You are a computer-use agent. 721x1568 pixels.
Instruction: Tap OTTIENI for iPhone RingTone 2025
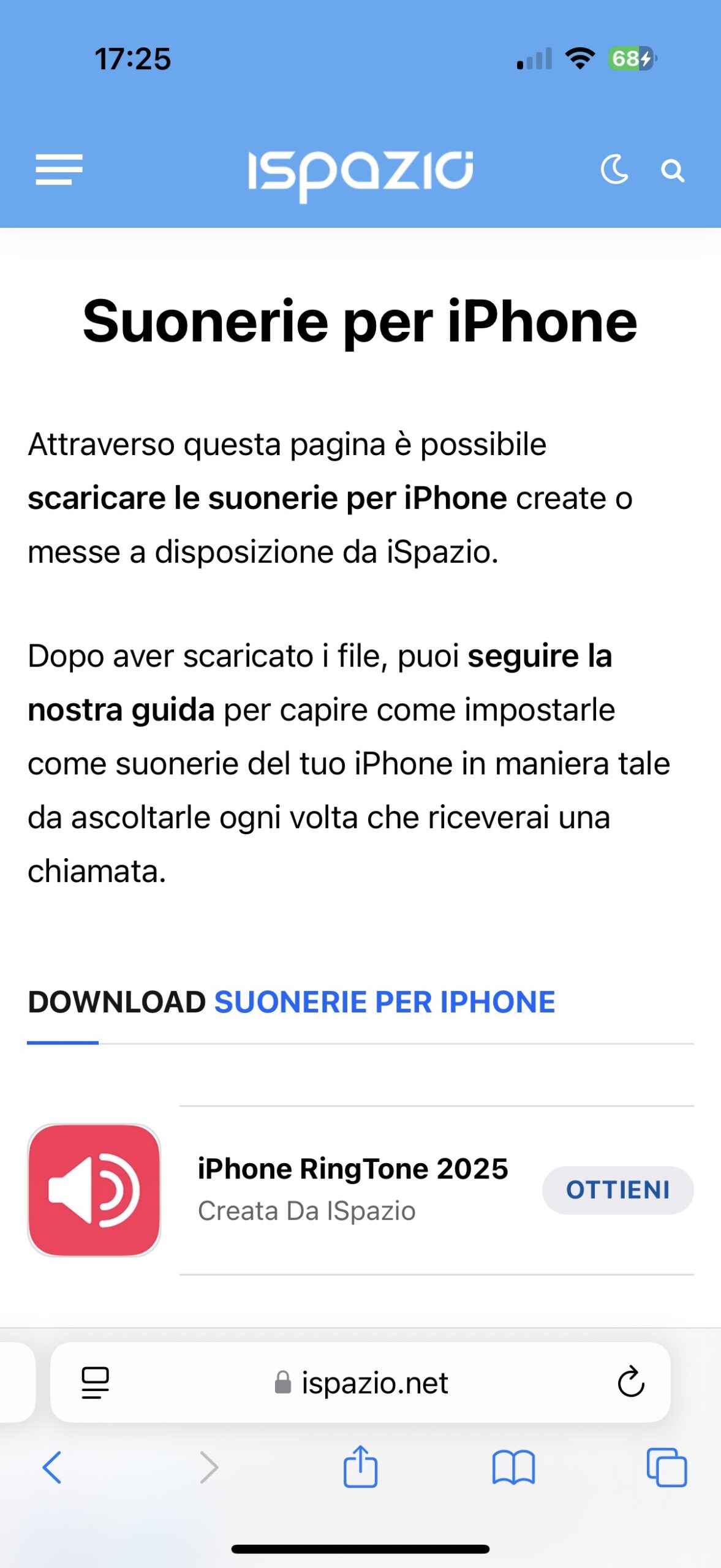tap(617, 1190)
